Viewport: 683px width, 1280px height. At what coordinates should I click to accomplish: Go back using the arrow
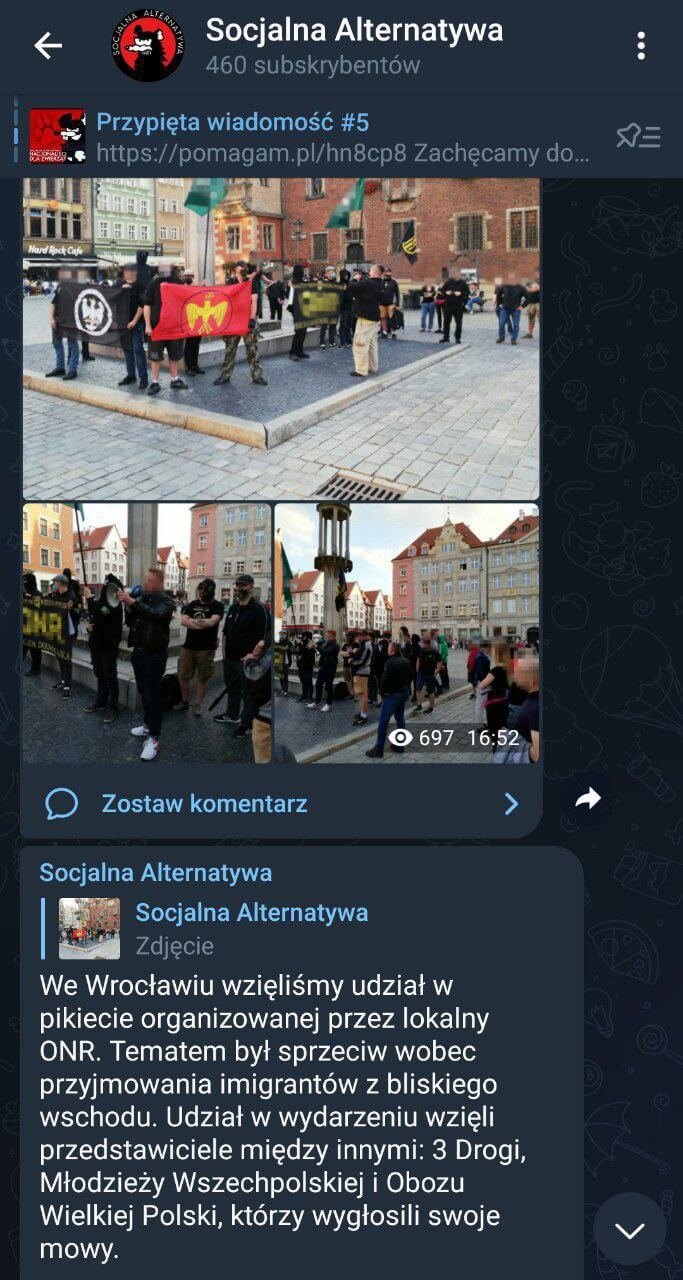[48, 46]
